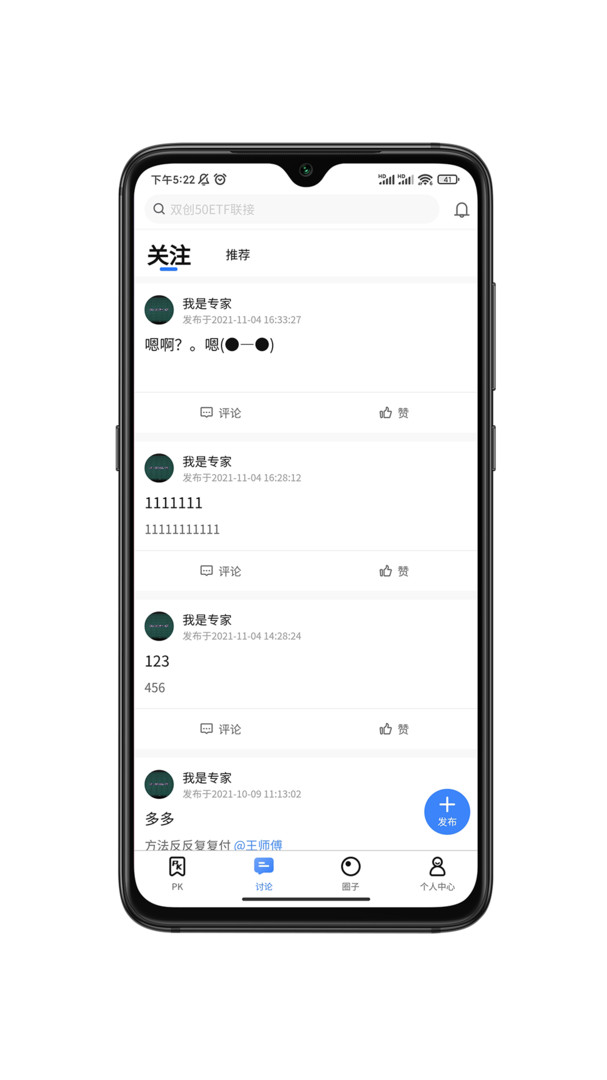Open the post titled 多多

[160, 819]
